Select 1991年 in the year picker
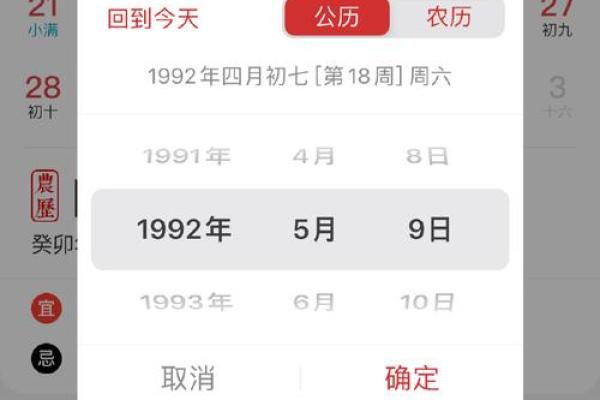 click(x=186, y=156)
